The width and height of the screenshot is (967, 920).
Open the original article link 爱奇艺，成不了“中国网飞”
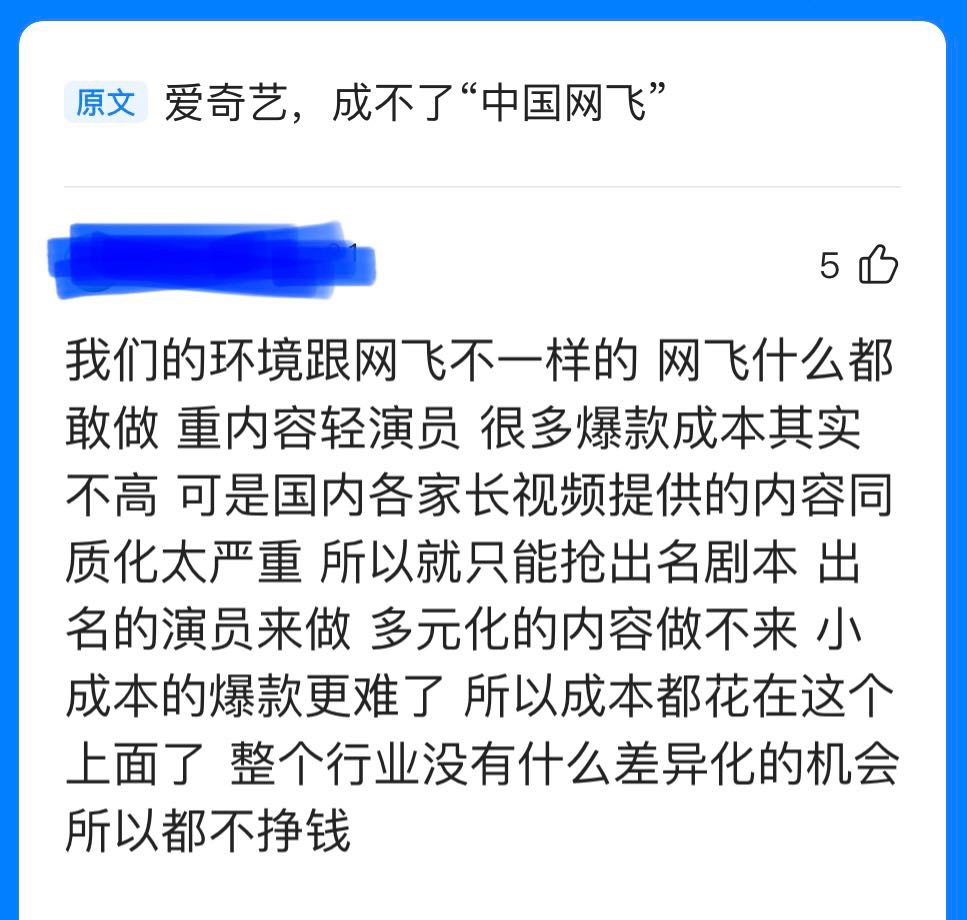415,103
